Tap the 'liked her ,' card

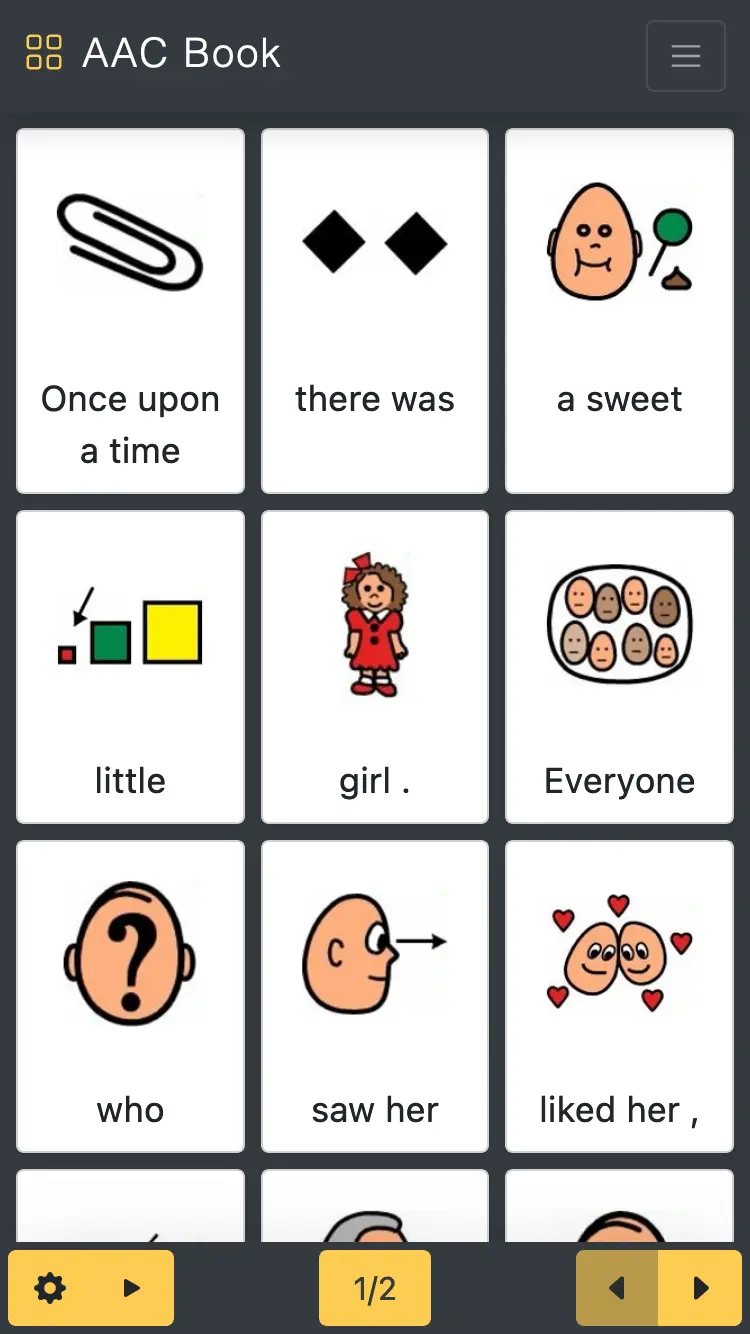point(619,996)
